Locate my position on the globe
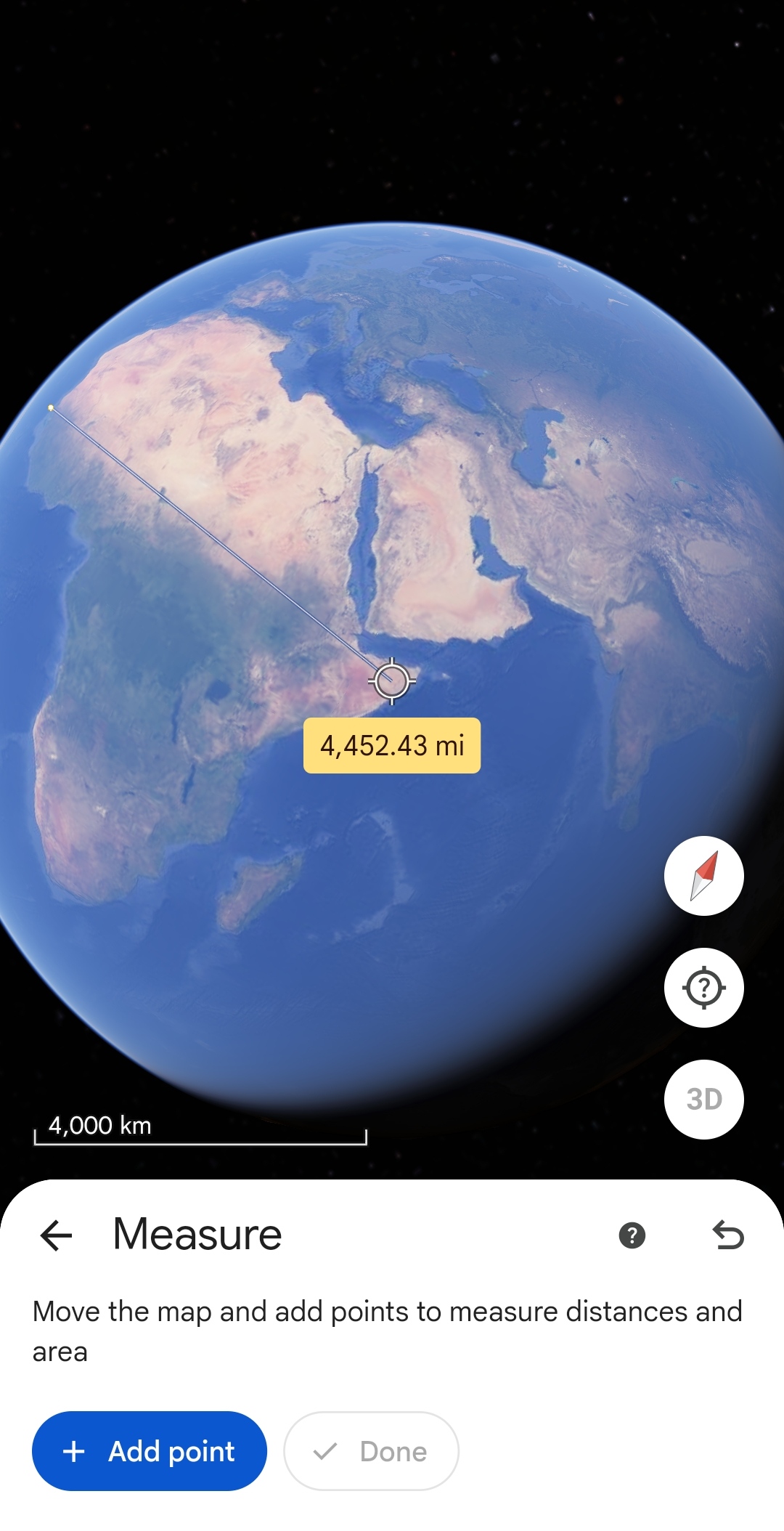The width and height of the screenshot is (784, 1531). pos(703,988)
